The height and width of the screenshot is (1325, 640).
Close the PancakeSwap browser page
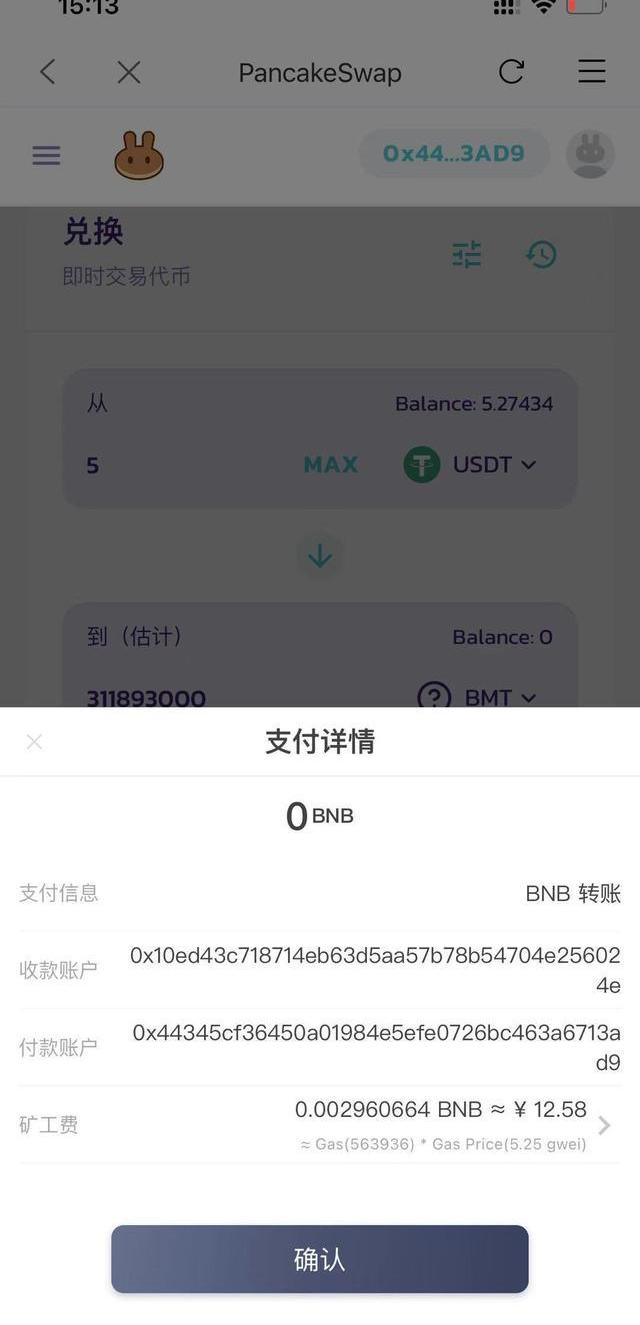click(129, 72)
